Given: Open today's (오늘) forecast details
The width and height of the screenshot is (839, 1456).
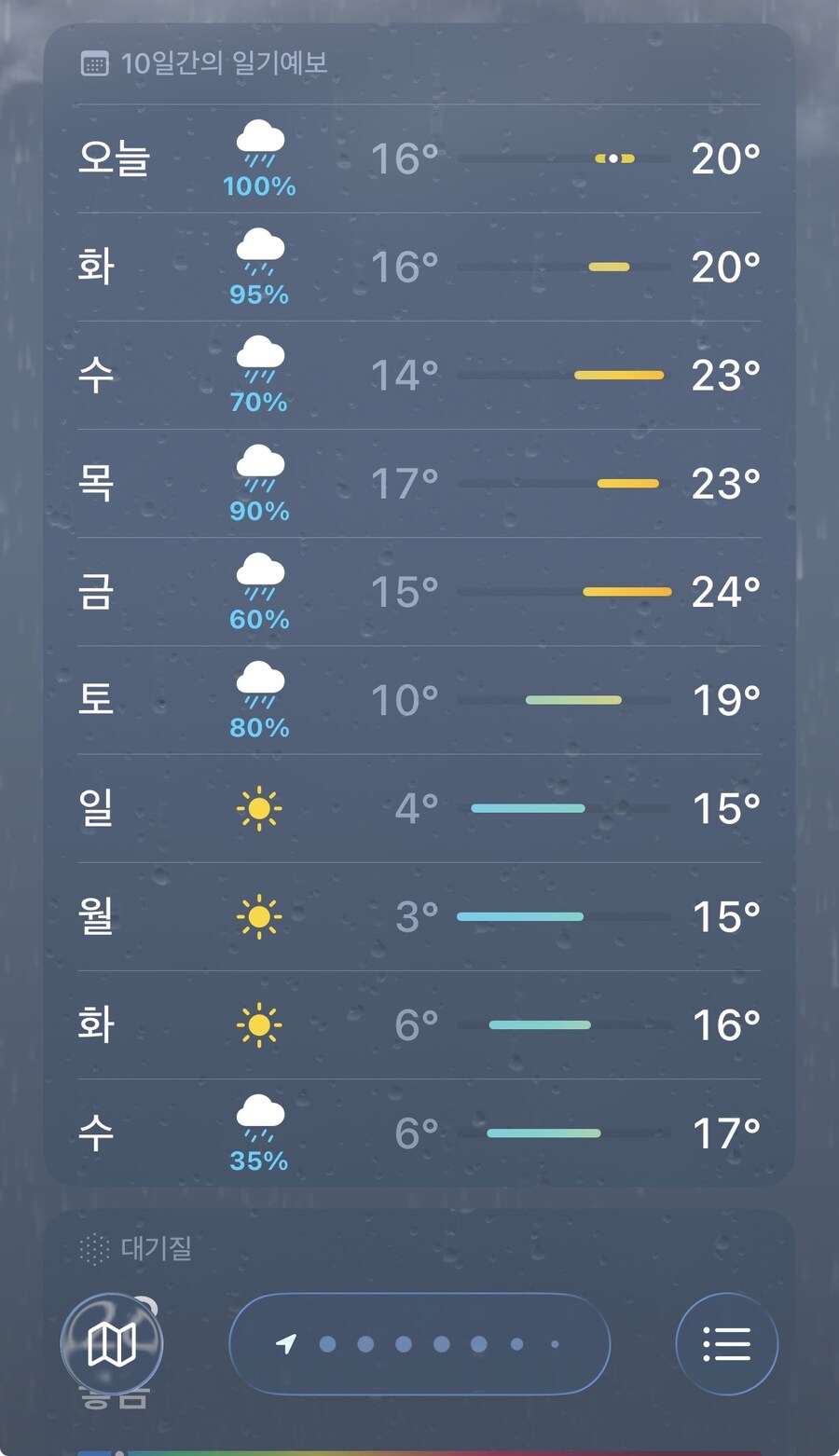Looking at the screenshot, I should pyautogui.click(x=419, y=159).
